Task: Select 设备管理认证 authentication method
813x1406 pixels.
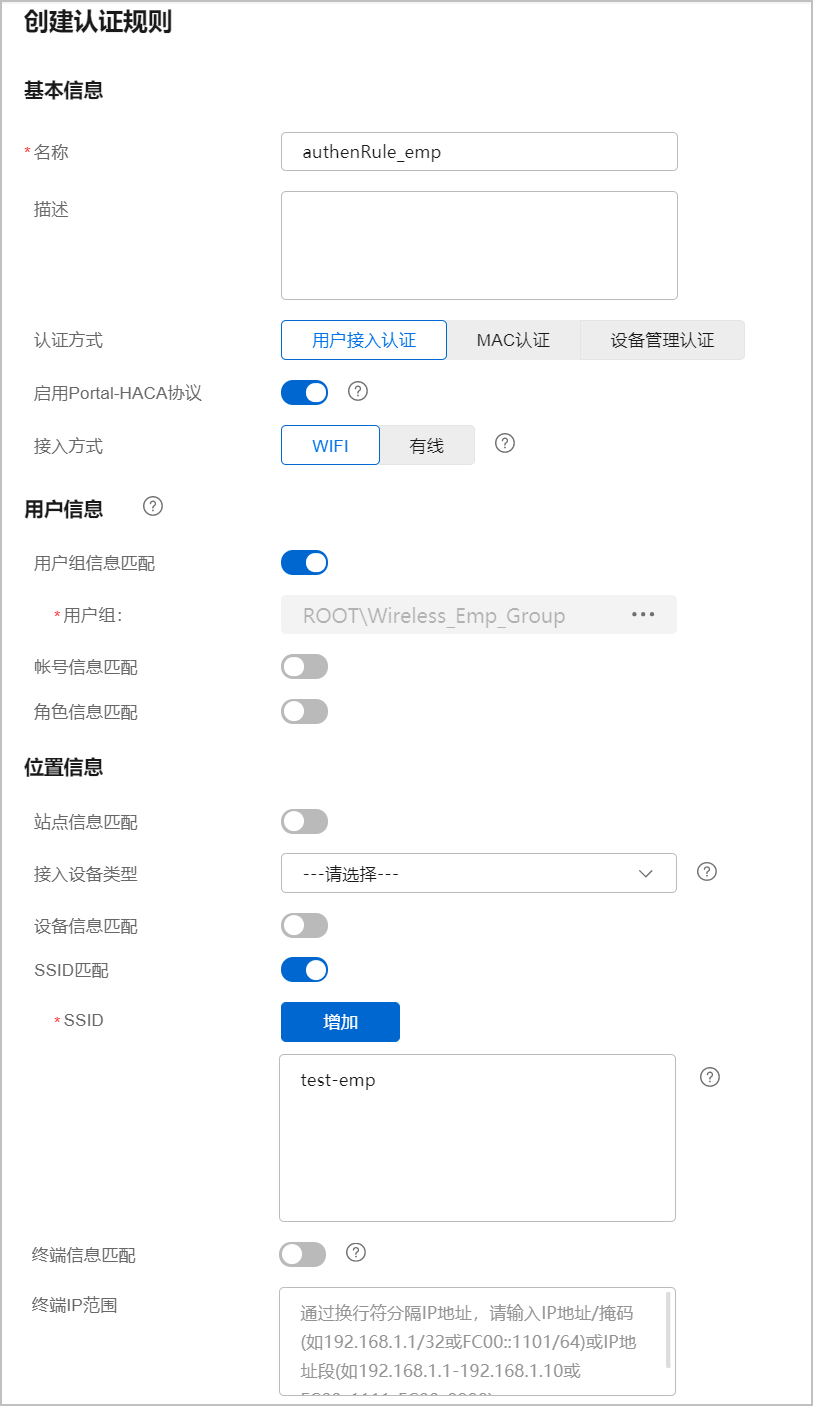Action: [662, 340]
